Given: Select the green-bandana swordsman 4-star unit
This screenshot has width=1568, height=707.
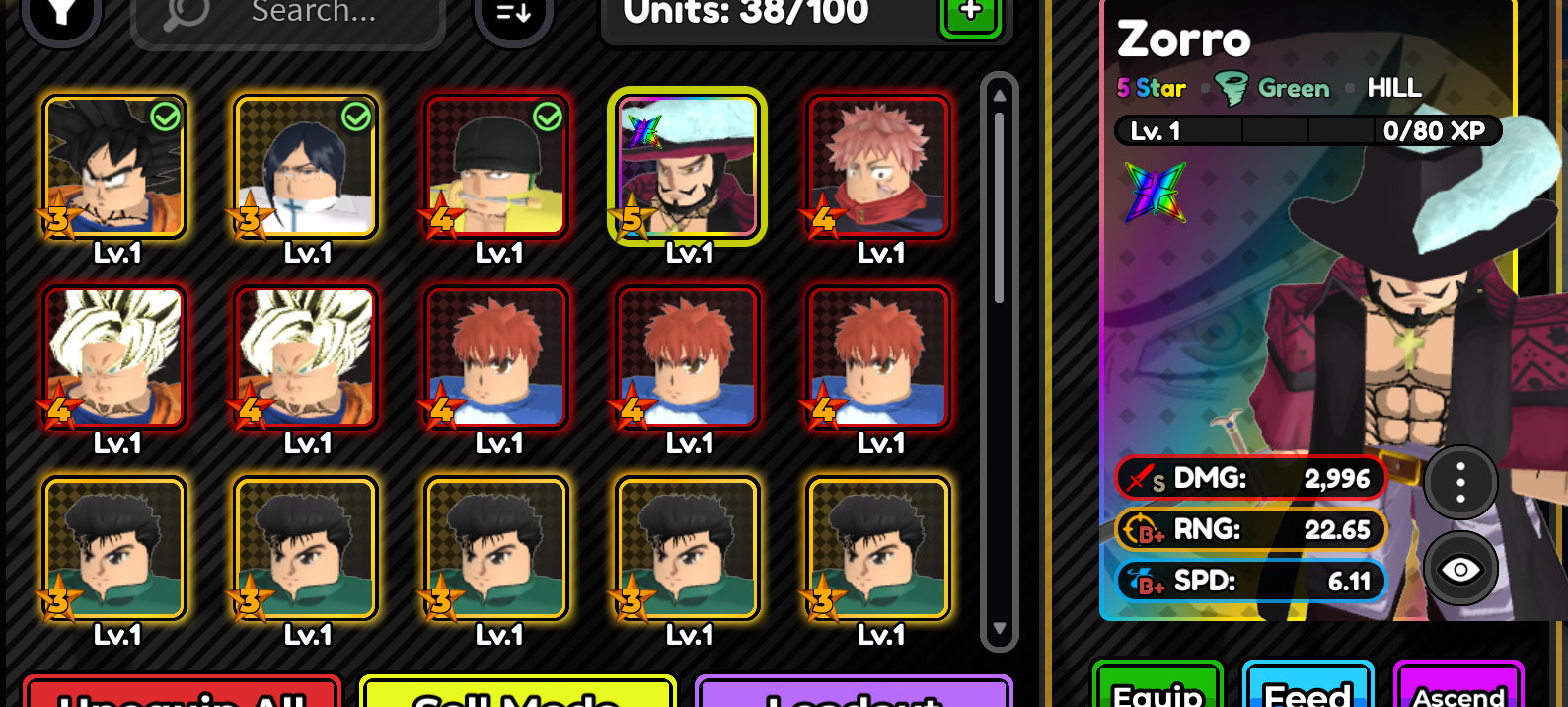Looking at the screenshot, I should [497, 167].
